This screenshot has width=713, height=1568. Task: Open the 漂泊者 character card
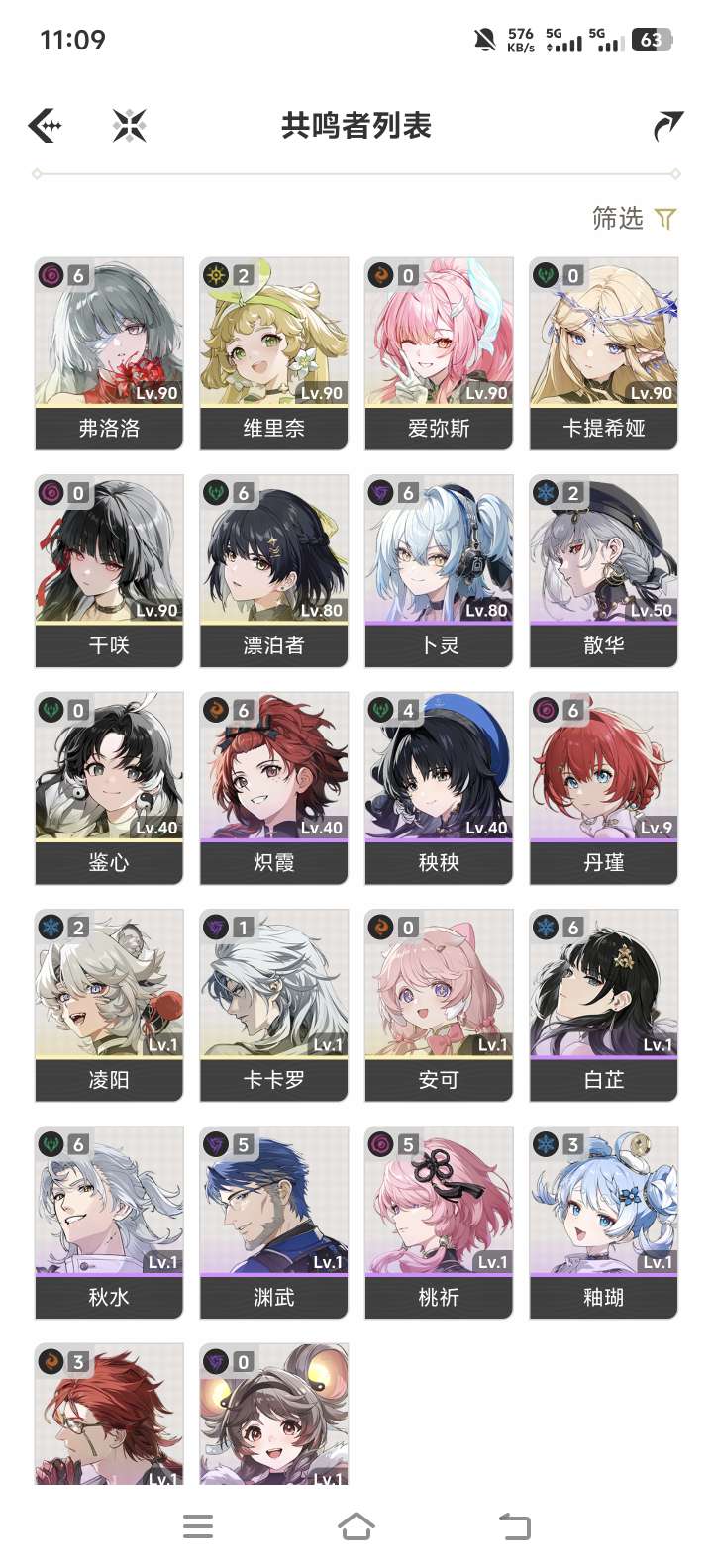[x=274, y=571]
